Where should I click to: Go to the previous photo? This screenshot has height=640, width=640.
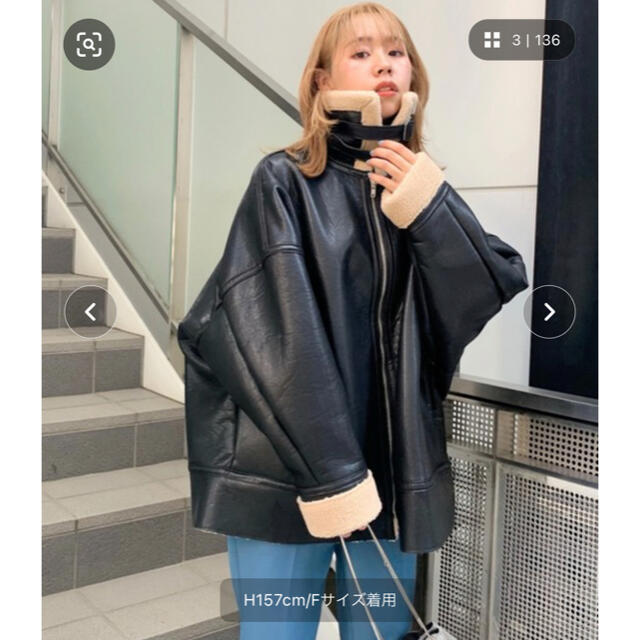point(90,312)
